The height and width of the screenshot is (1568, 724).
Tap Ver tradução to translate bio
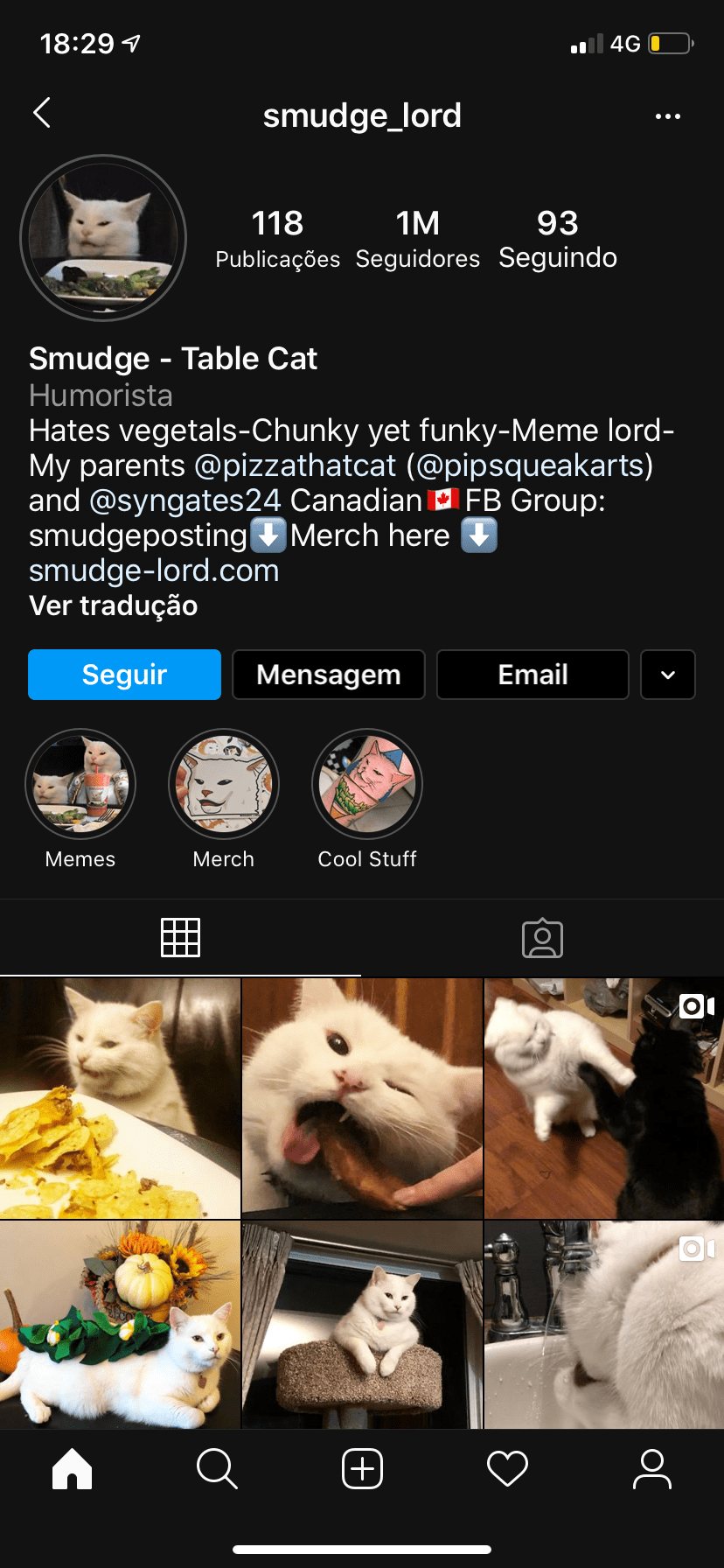pyautogui.click(x=114, y=605)
